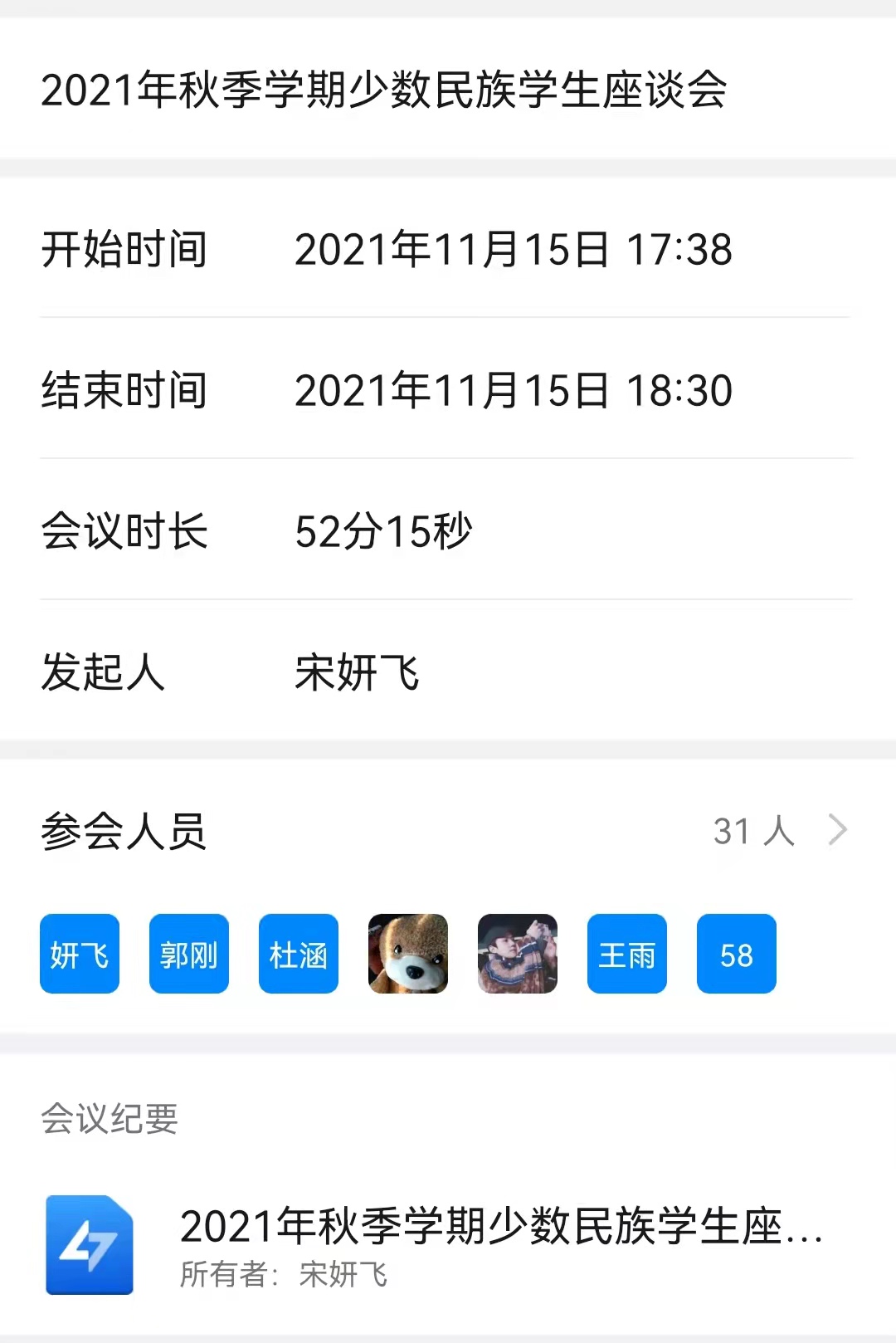Tap the 妍飞 attendee avatar
The image size is (896, 1343).
(x=80, y=954)
